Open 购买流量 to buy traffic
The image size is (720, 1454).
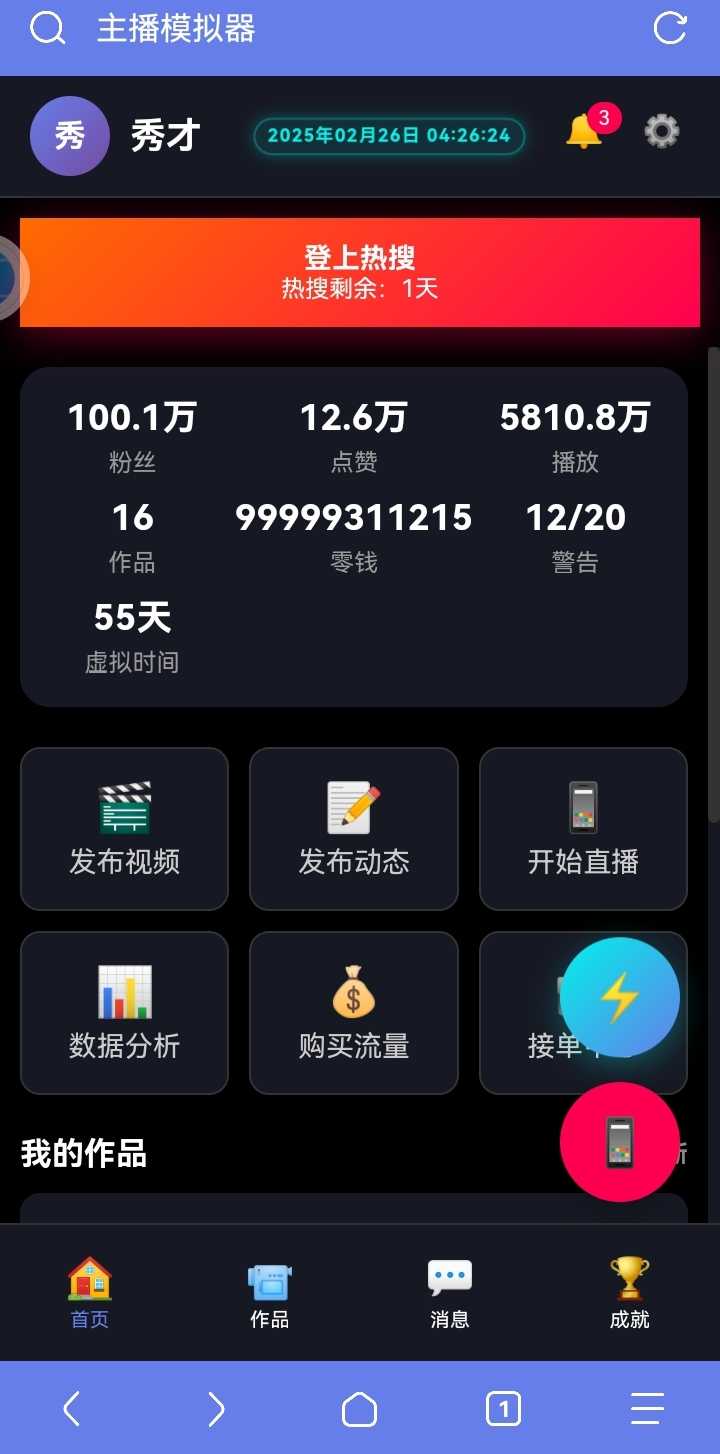(354, 1013)
